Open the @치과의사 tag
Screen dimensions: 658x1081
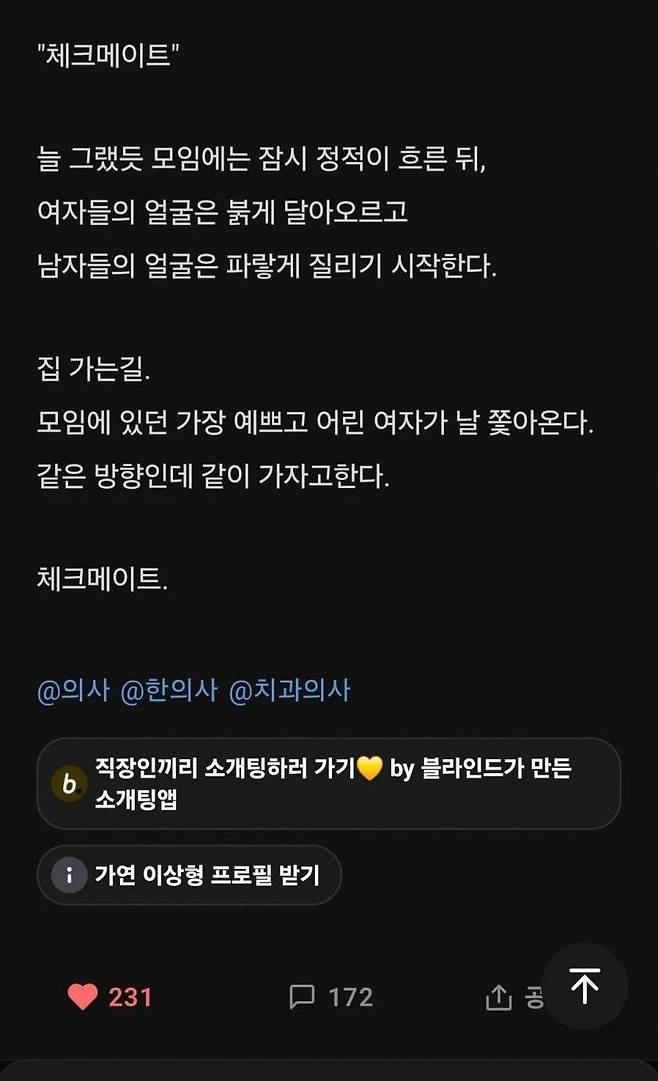pyautogui.click(x=290, y=691)
